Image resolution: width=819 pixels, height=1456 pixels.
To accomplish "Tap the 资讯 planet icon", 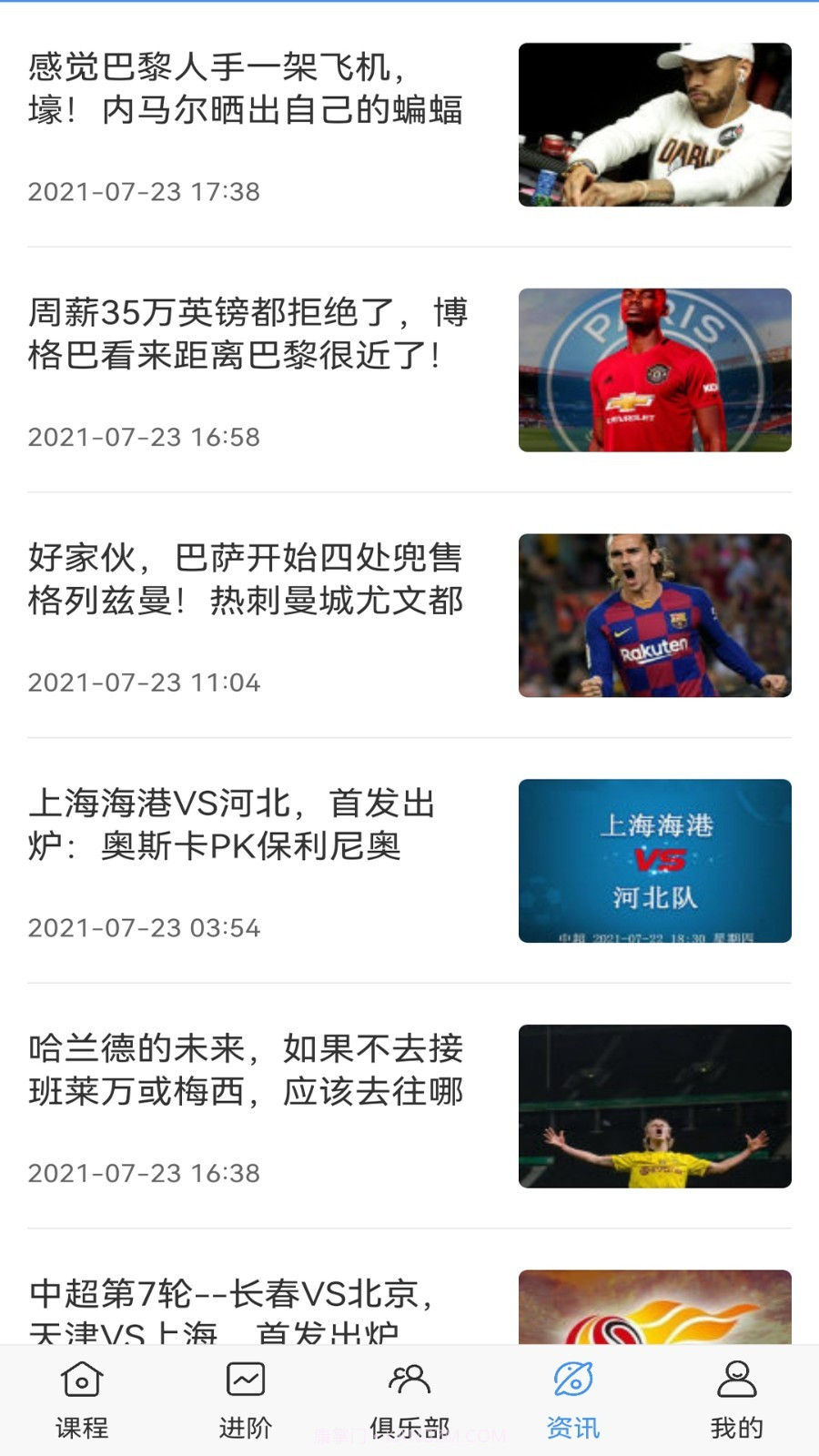I will pos(572,1380).
